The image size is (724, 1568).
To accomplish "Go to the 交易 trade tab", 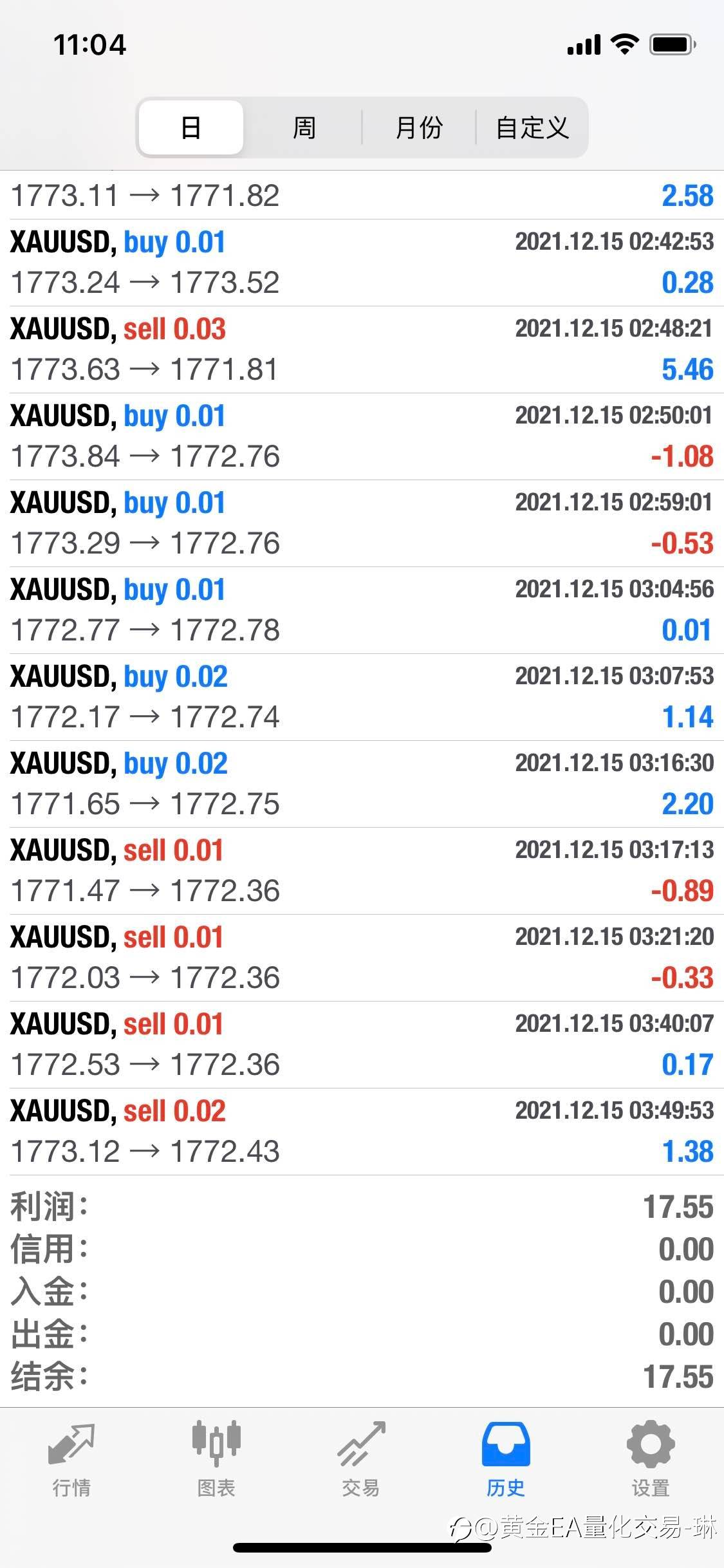I will [361, 1459].
